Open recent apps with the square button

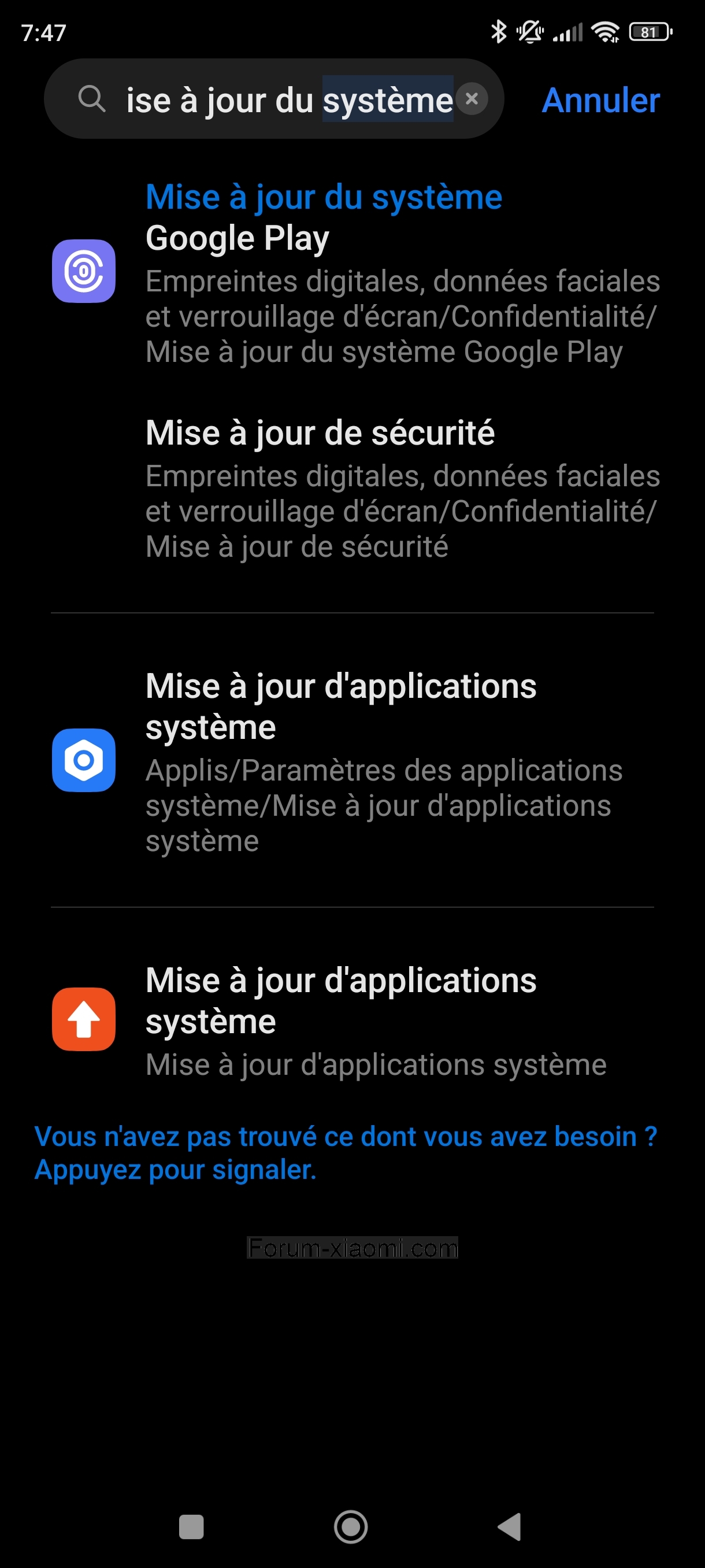[191, 1526]
